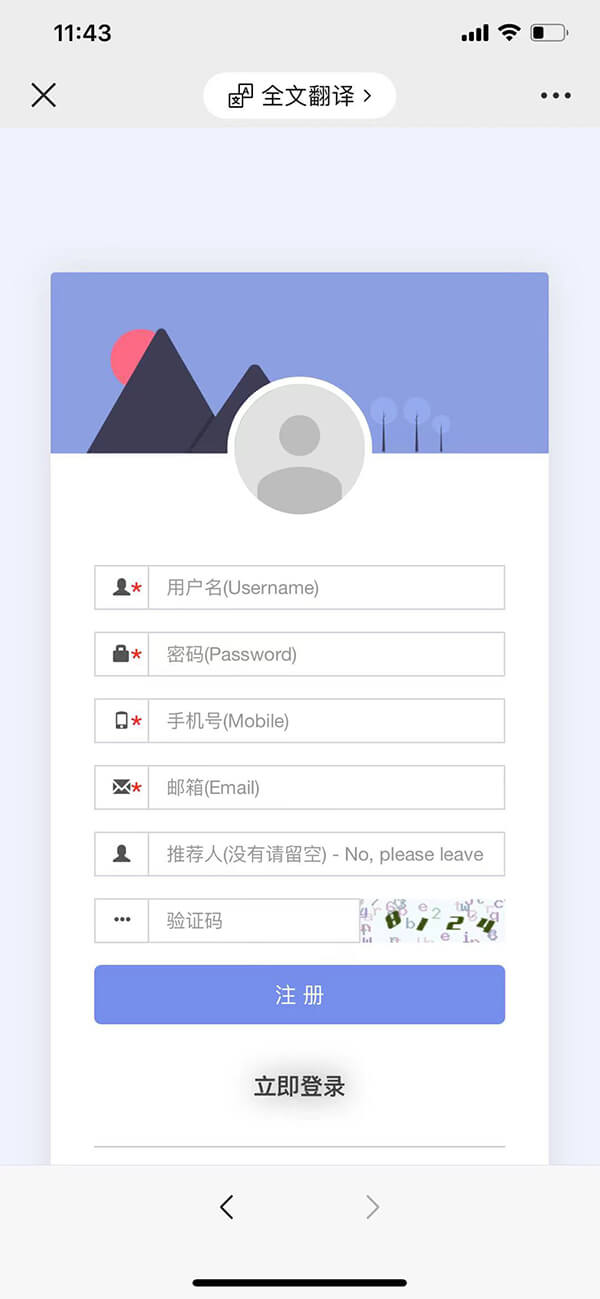Open the three-dot overflow menu

(x=555, y=96)
